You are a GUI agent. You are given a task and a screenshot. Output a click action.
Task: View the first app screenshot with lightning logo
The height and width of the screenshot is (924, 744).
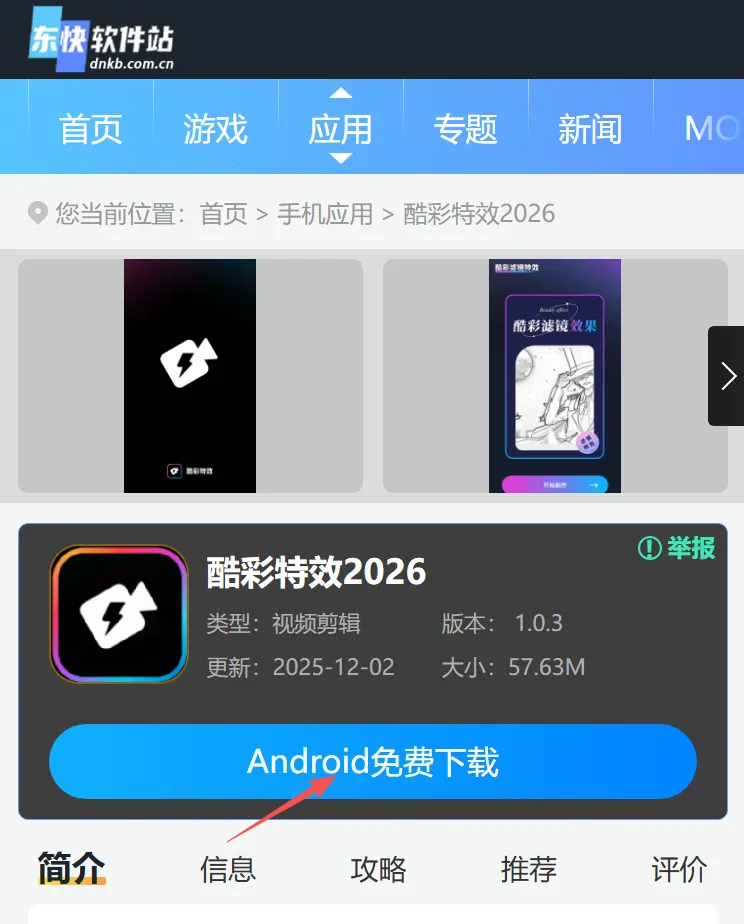click(x=190, y=376)
